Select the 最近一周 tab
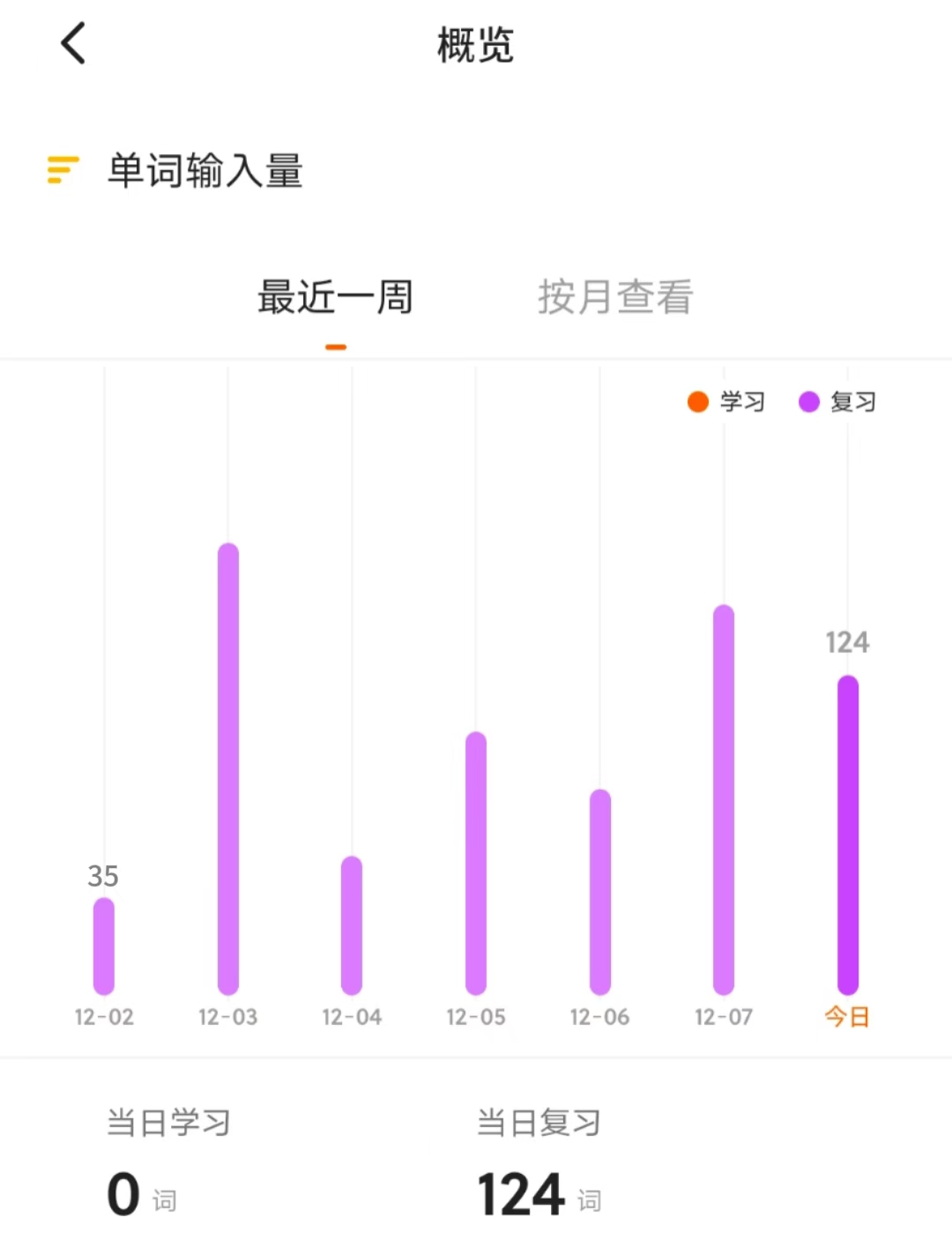952x1255 pixels. pyautogui.click(x=335, y=297)
